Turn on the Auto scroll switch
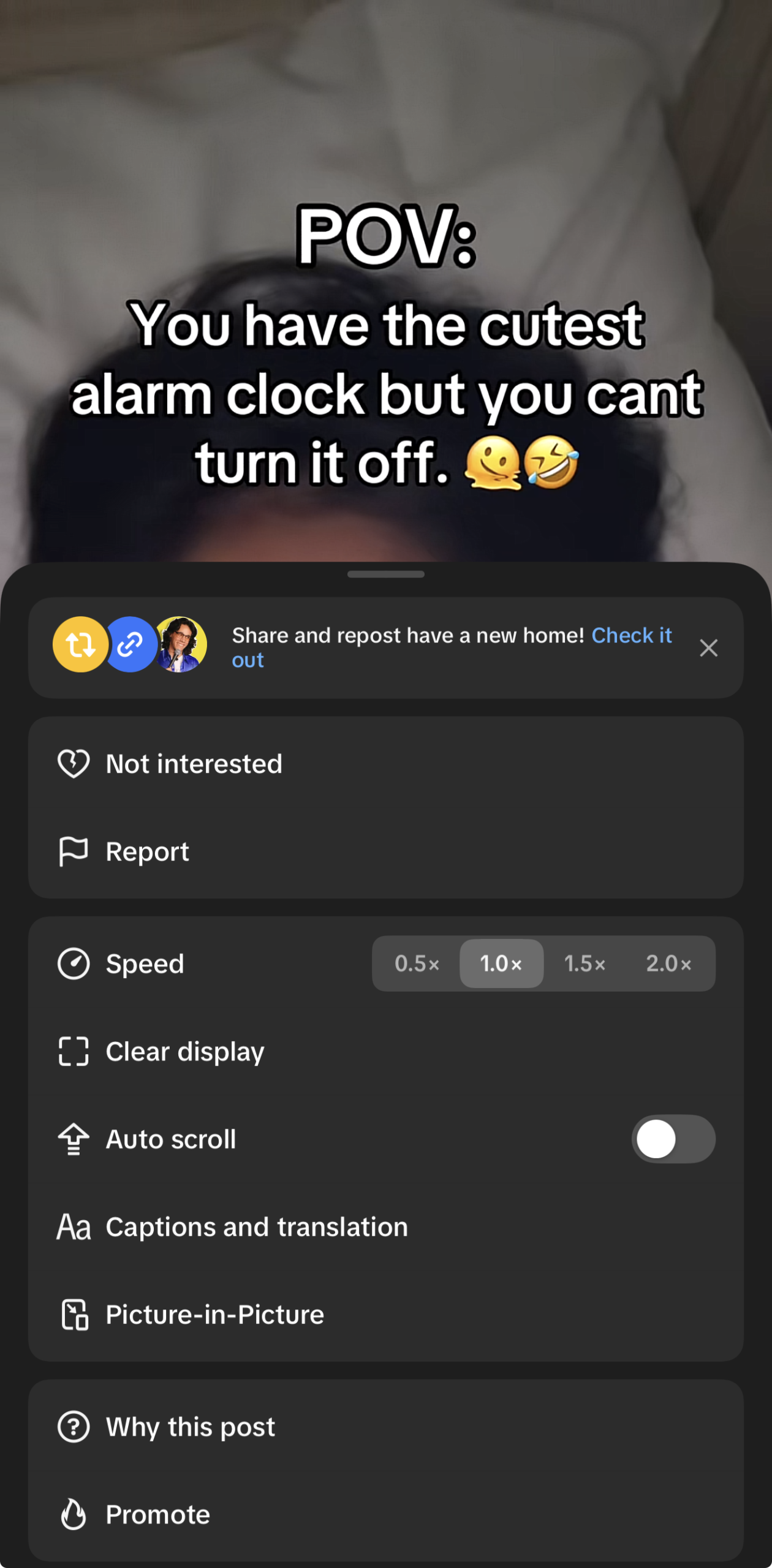The height and width of the screenshot is (1568, 772). click(673, 1139)
